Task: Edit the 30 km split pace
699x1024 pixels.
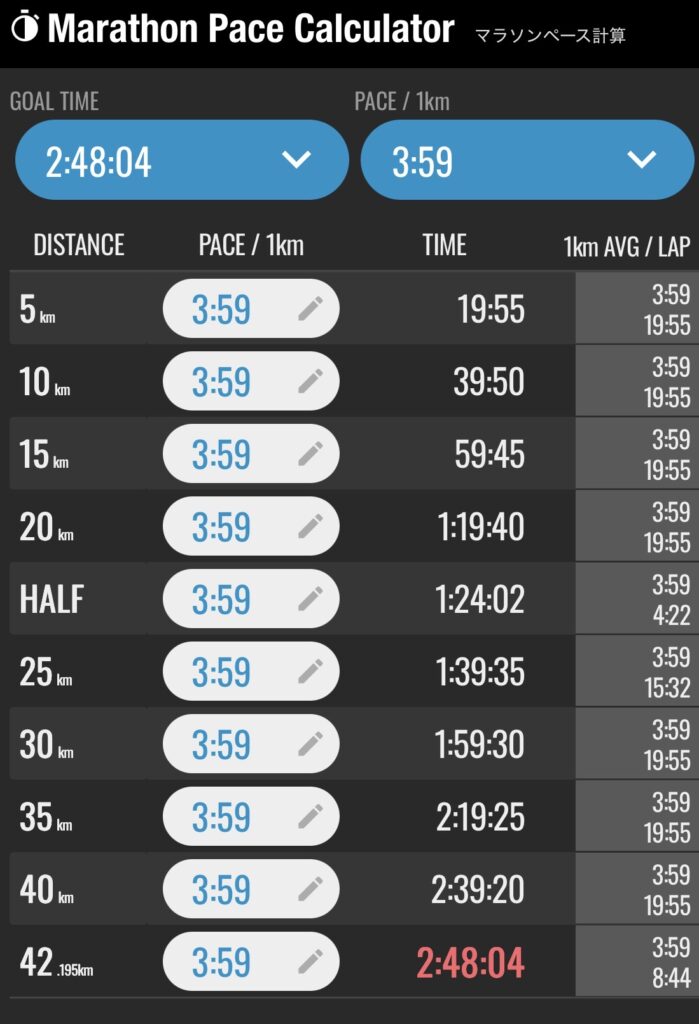Action: tap(251, 744)
